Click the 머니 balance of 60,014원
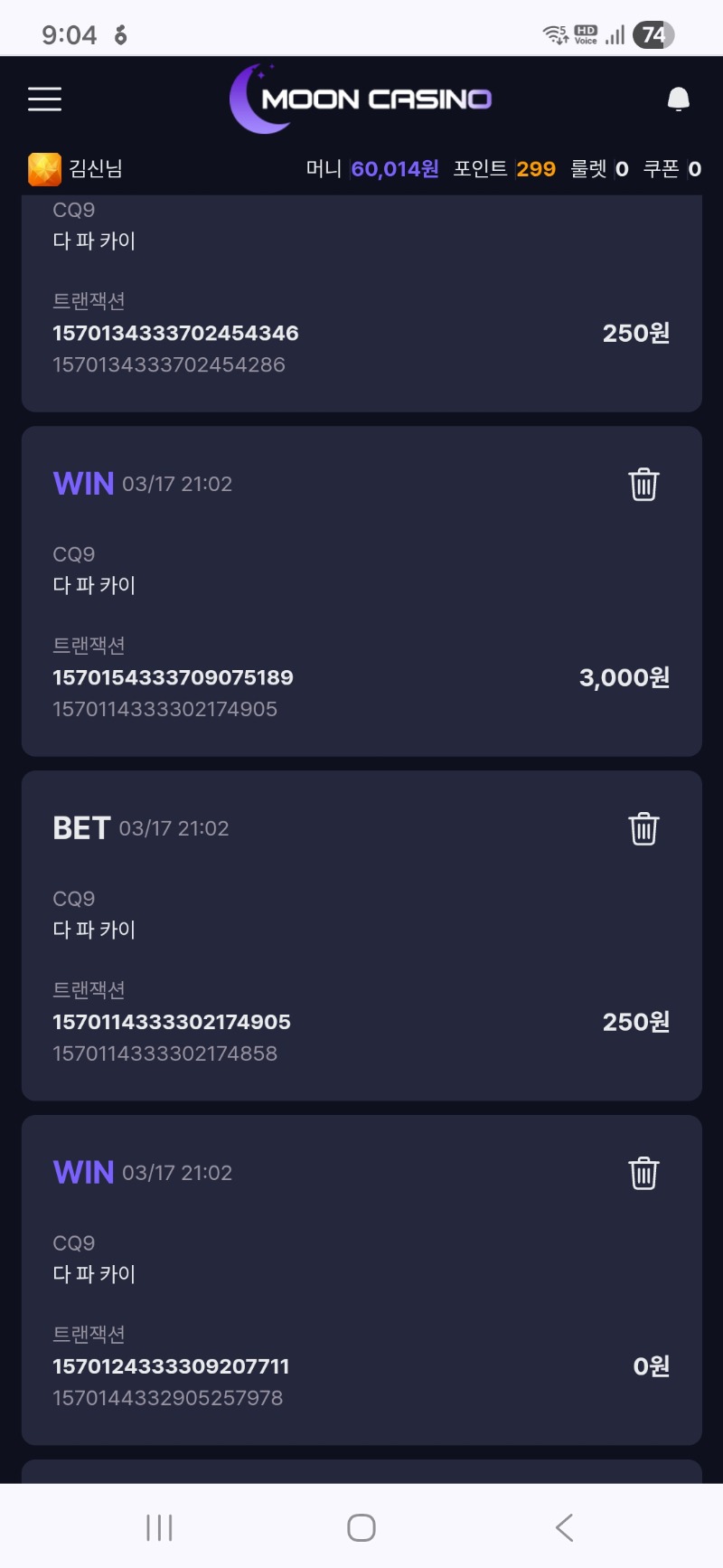Screen dimensions: 723x1568 (x=394, y=168)
